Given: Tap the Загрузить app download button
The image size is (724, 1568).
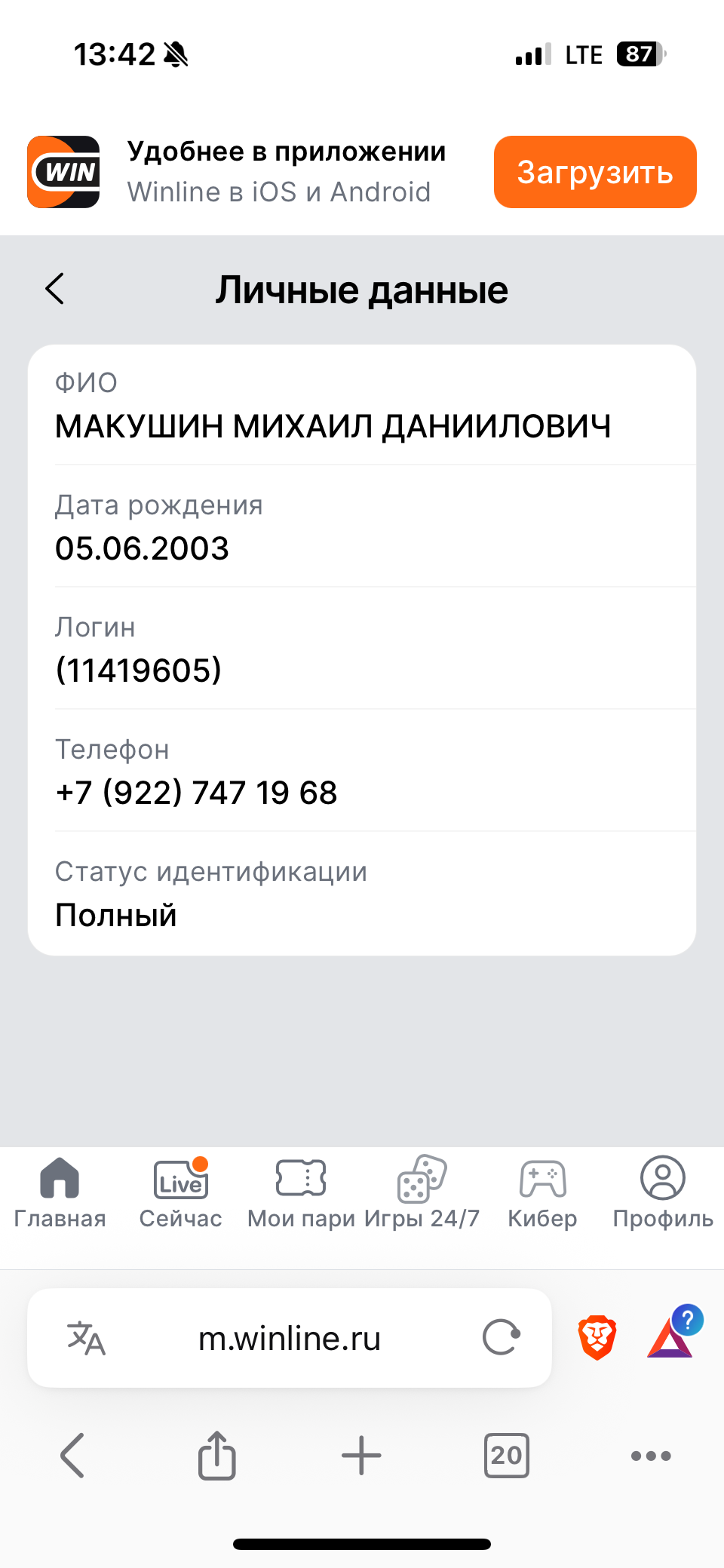Looking at the screenshot, I should (x=594, y=172).
